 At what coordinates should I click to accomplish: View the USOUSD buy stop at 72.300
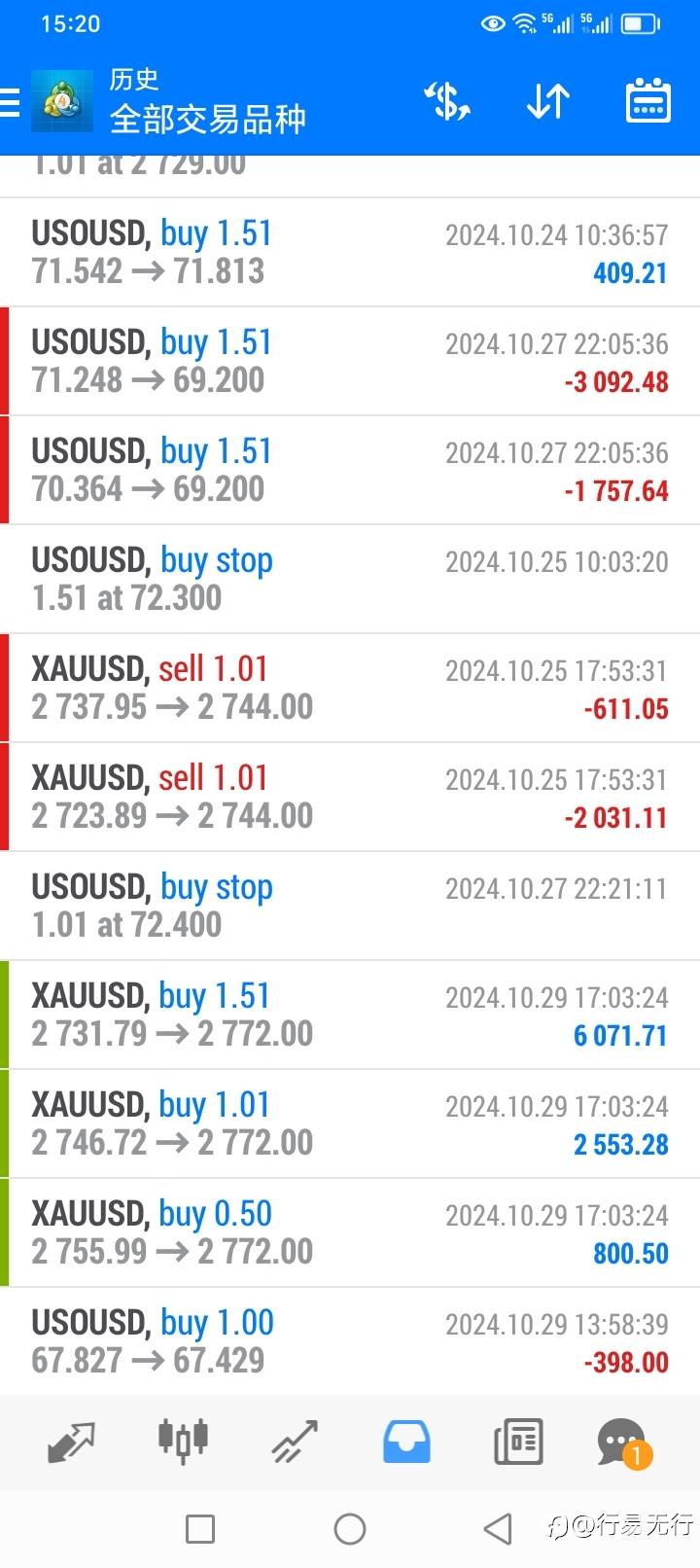tap(350, 580)
